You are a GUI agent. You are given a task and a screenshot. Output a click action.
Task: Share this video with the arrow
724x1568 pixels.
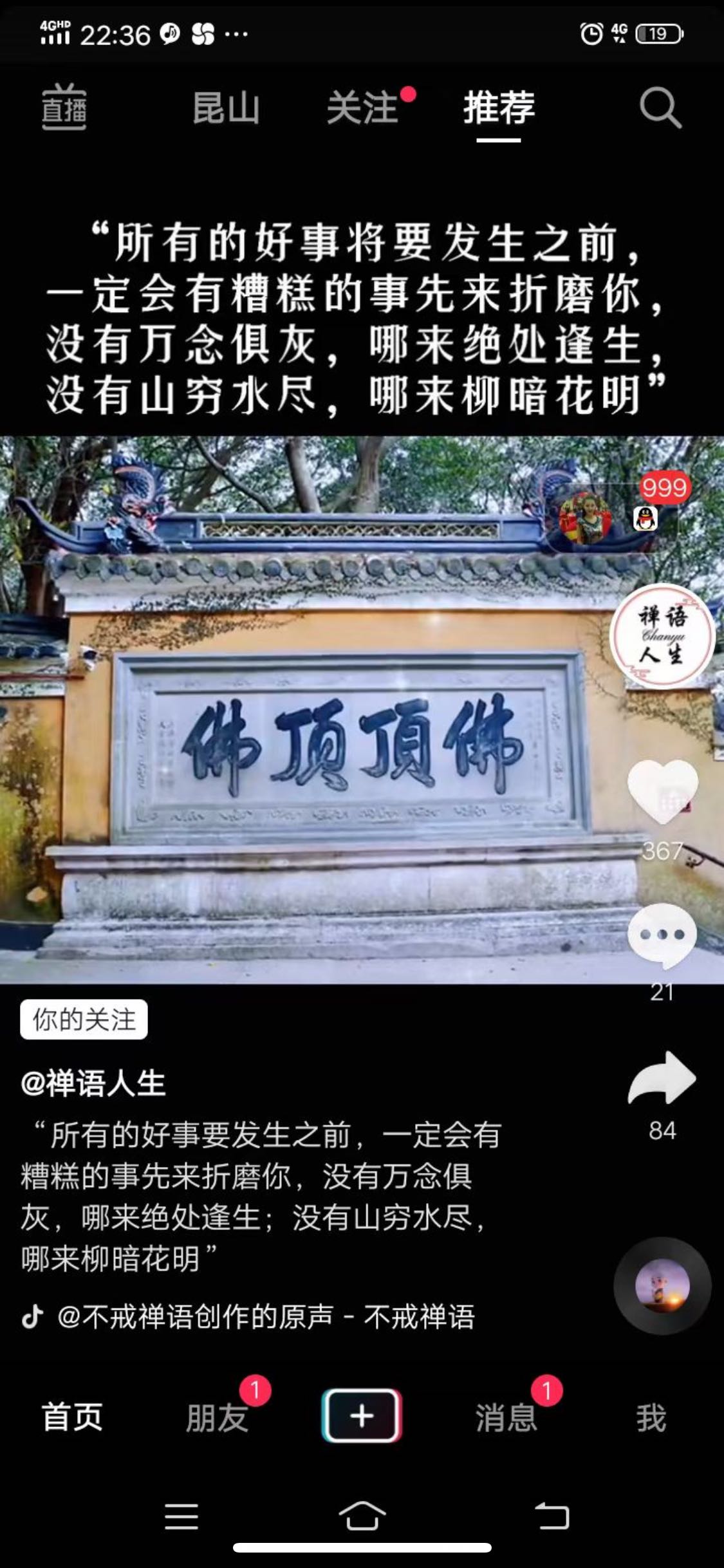[662, 1079]
